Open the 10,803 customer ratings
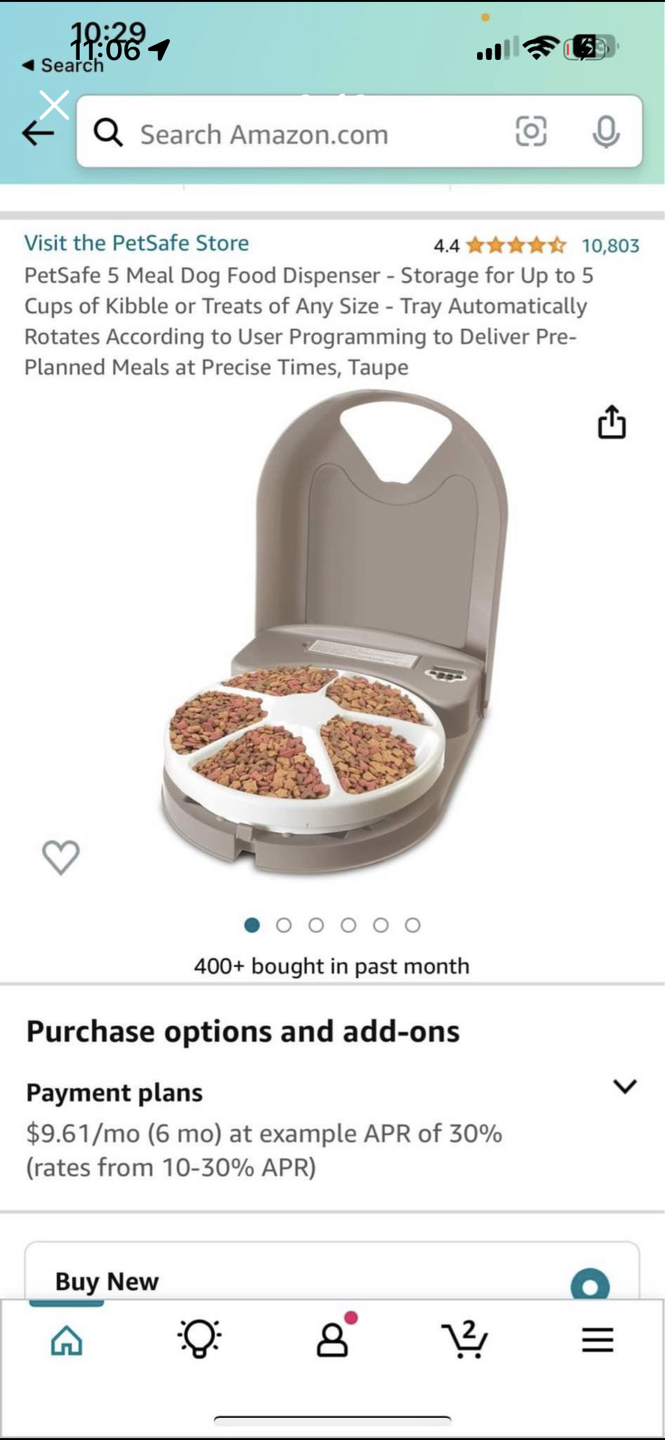The image size is (665, 1440). coord(610,245)
